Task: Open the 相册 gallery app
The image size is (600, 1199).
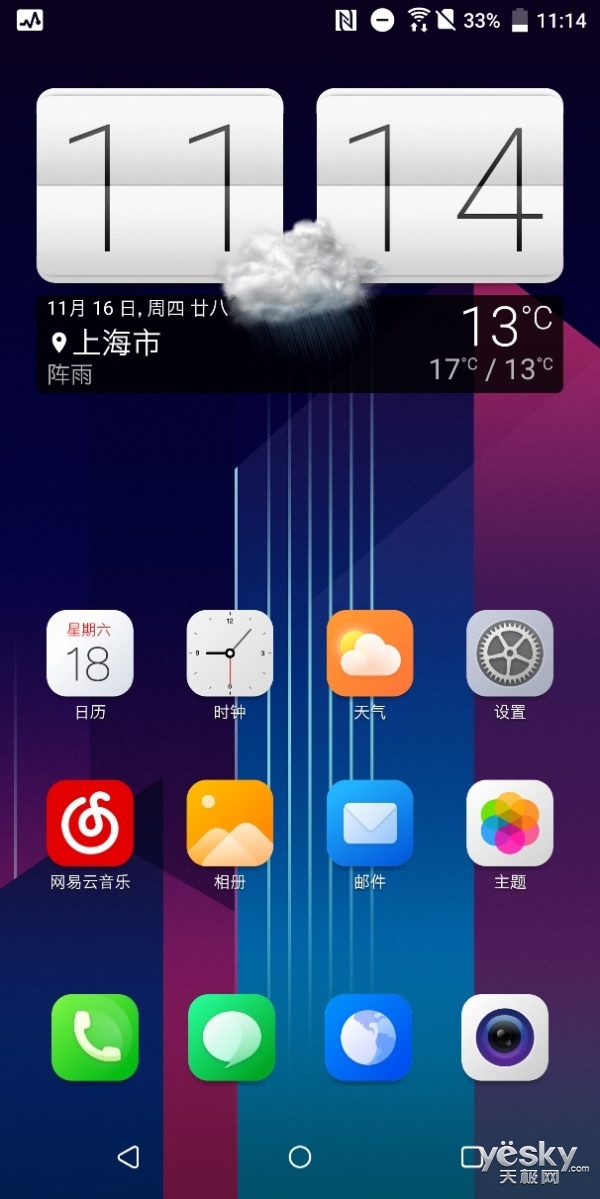Action: 230,823
